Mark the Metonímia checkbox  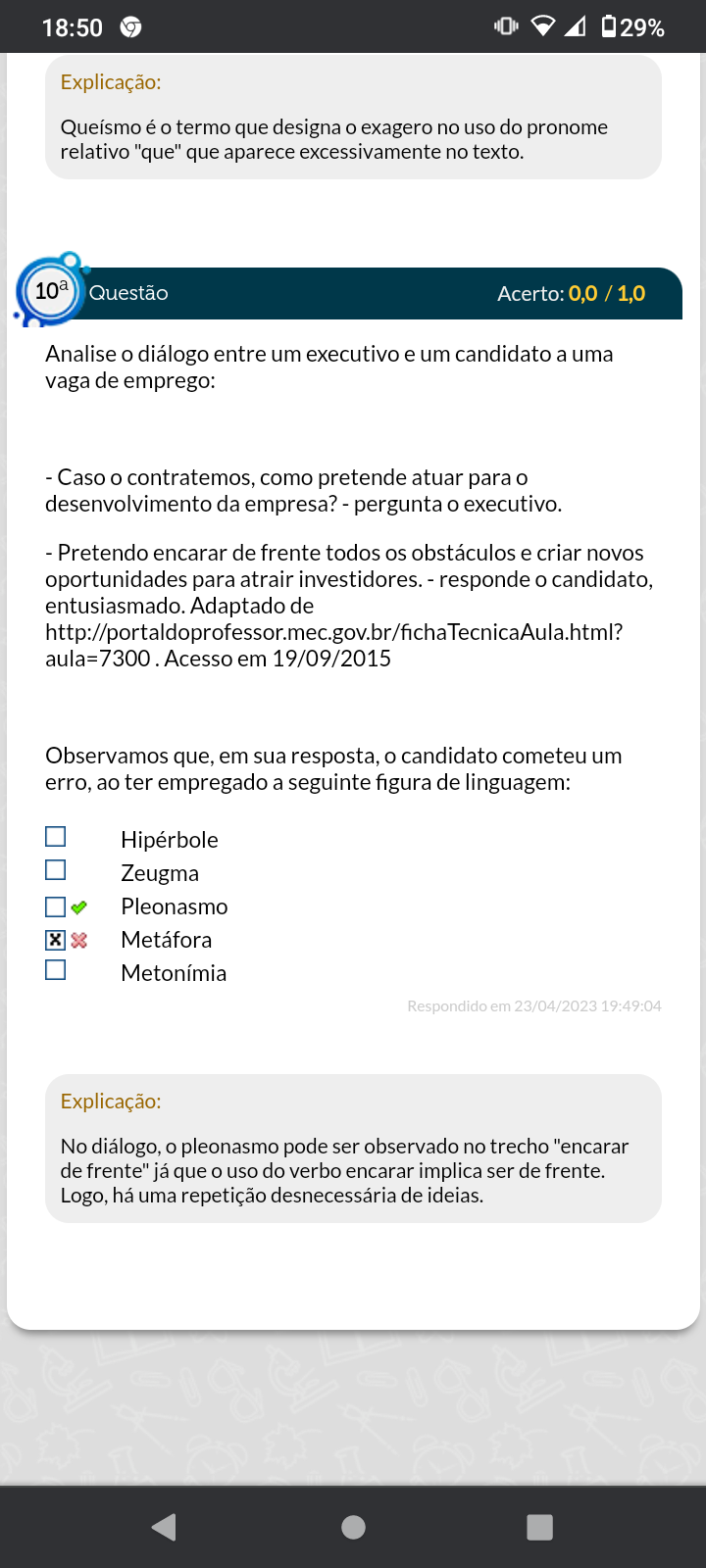(56, 970)
